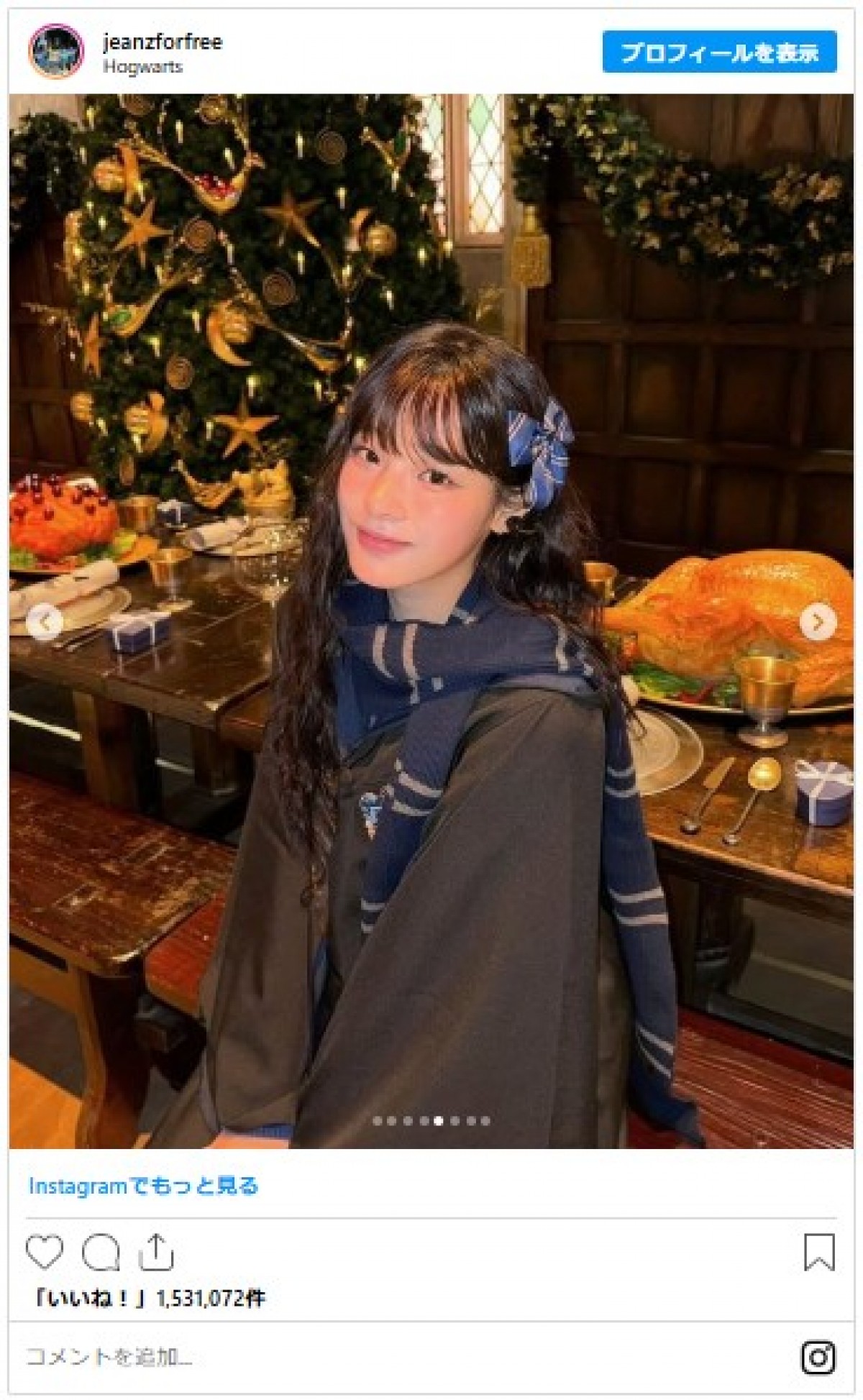
Task: Open the jeanzforfree profile avatar
Action: 56,52
